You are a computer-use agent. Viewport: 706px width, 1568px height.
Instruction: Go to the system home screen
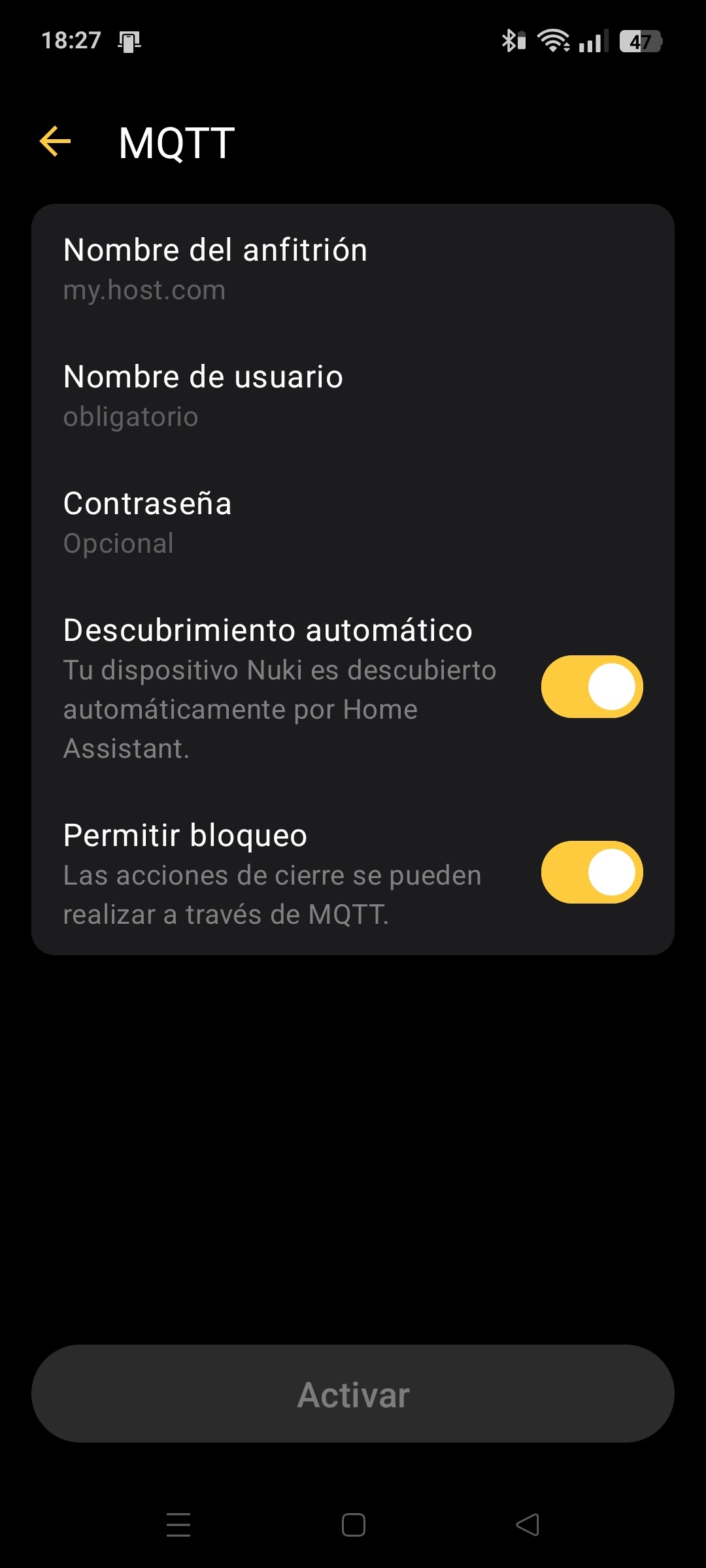tap(353, 1525)
